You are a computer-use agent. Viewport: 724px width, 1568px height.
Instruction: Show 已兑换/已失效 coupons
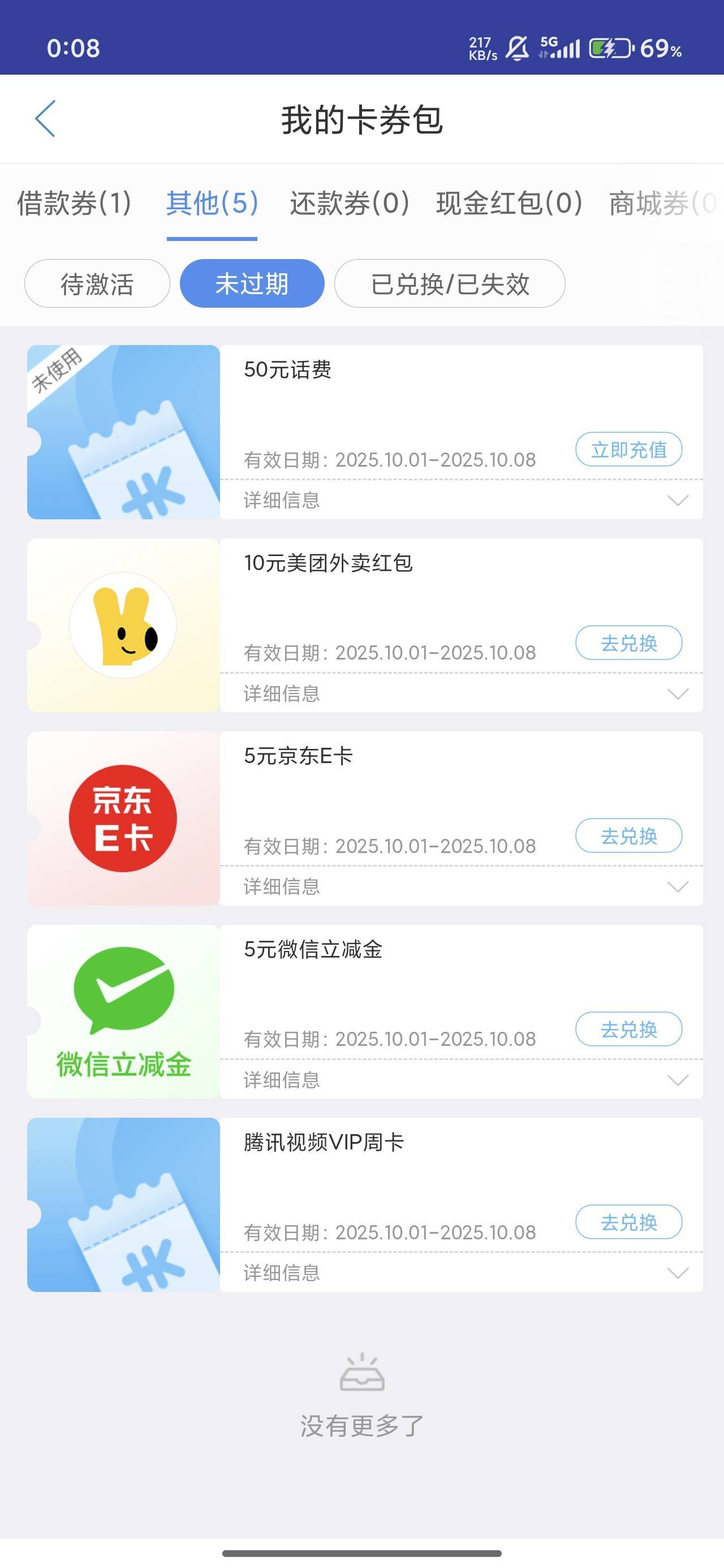449,283
